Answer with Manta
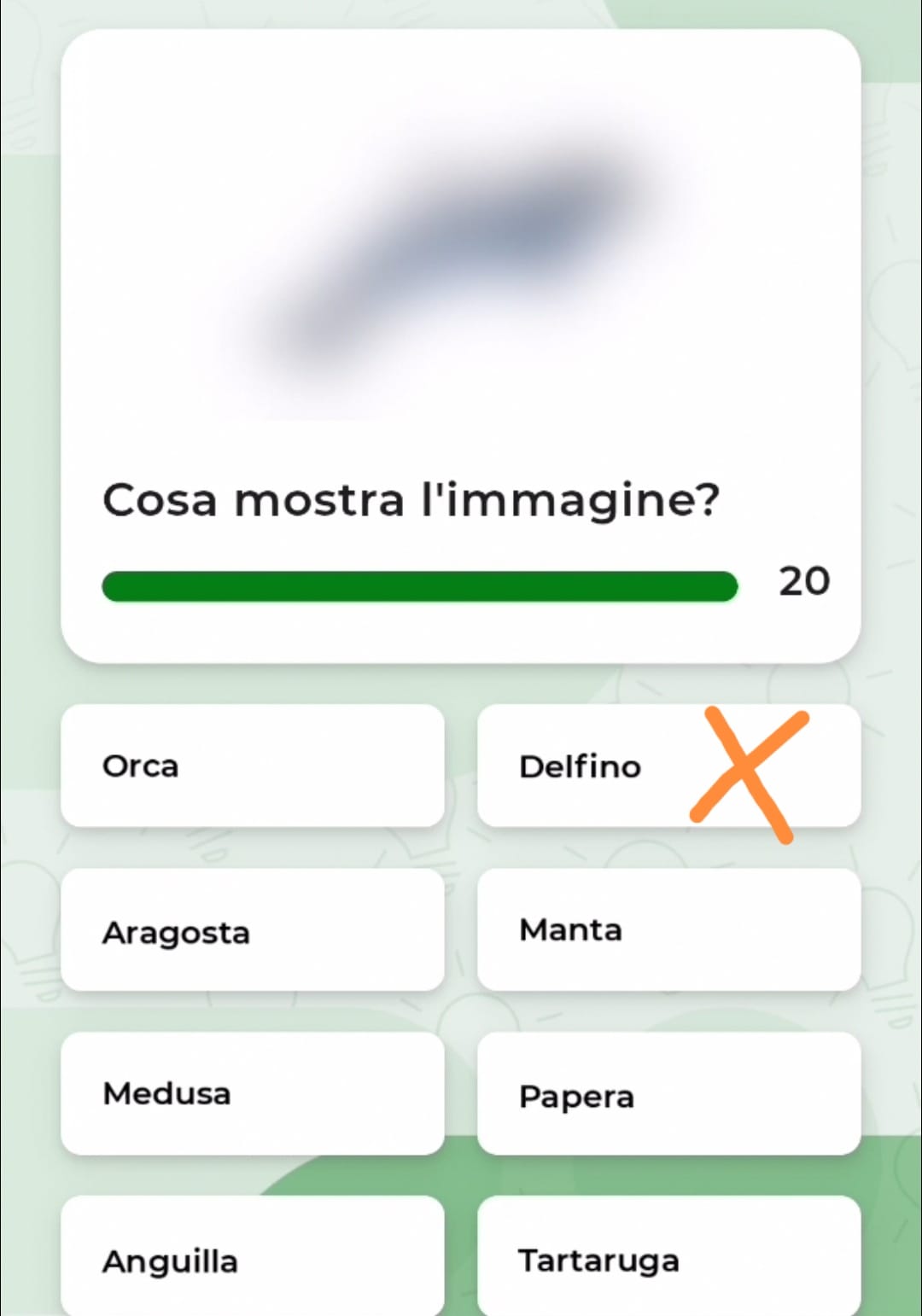Screen dimensions: 922x1316 (668, 930)
